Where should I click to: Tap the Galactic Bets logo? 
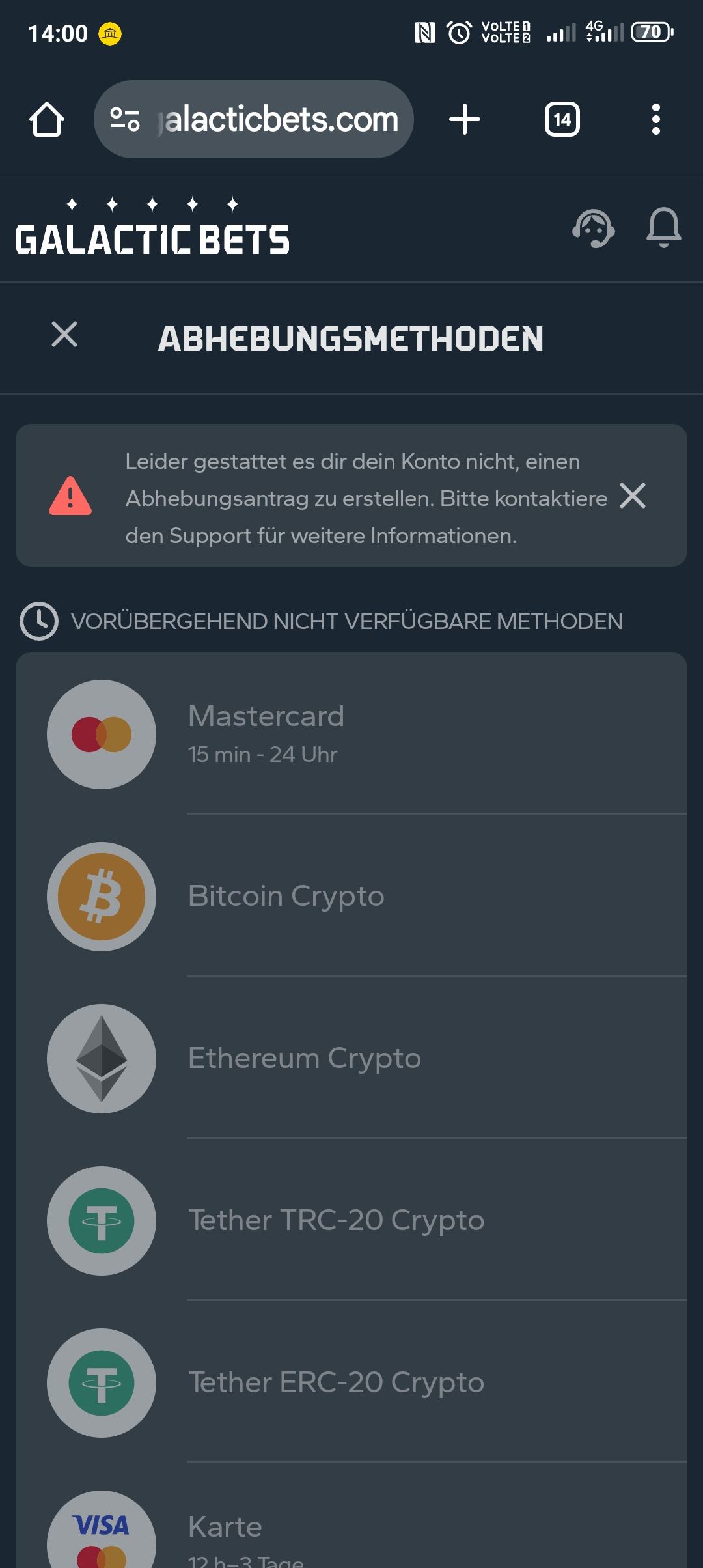point(152,228)
